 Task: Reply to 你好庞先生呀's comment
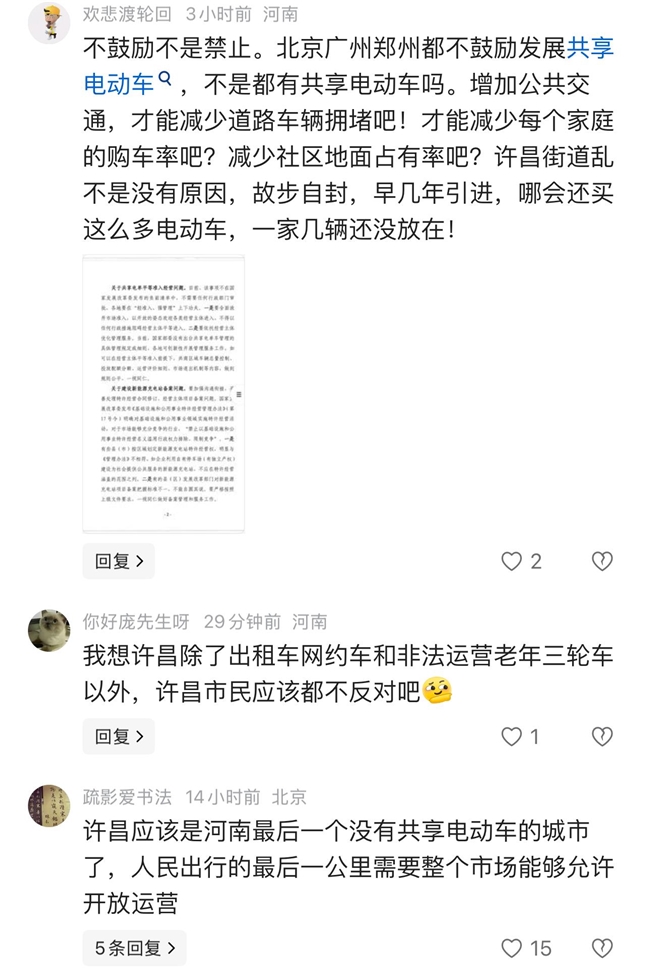pyautogui.click(x=118, y=737)
